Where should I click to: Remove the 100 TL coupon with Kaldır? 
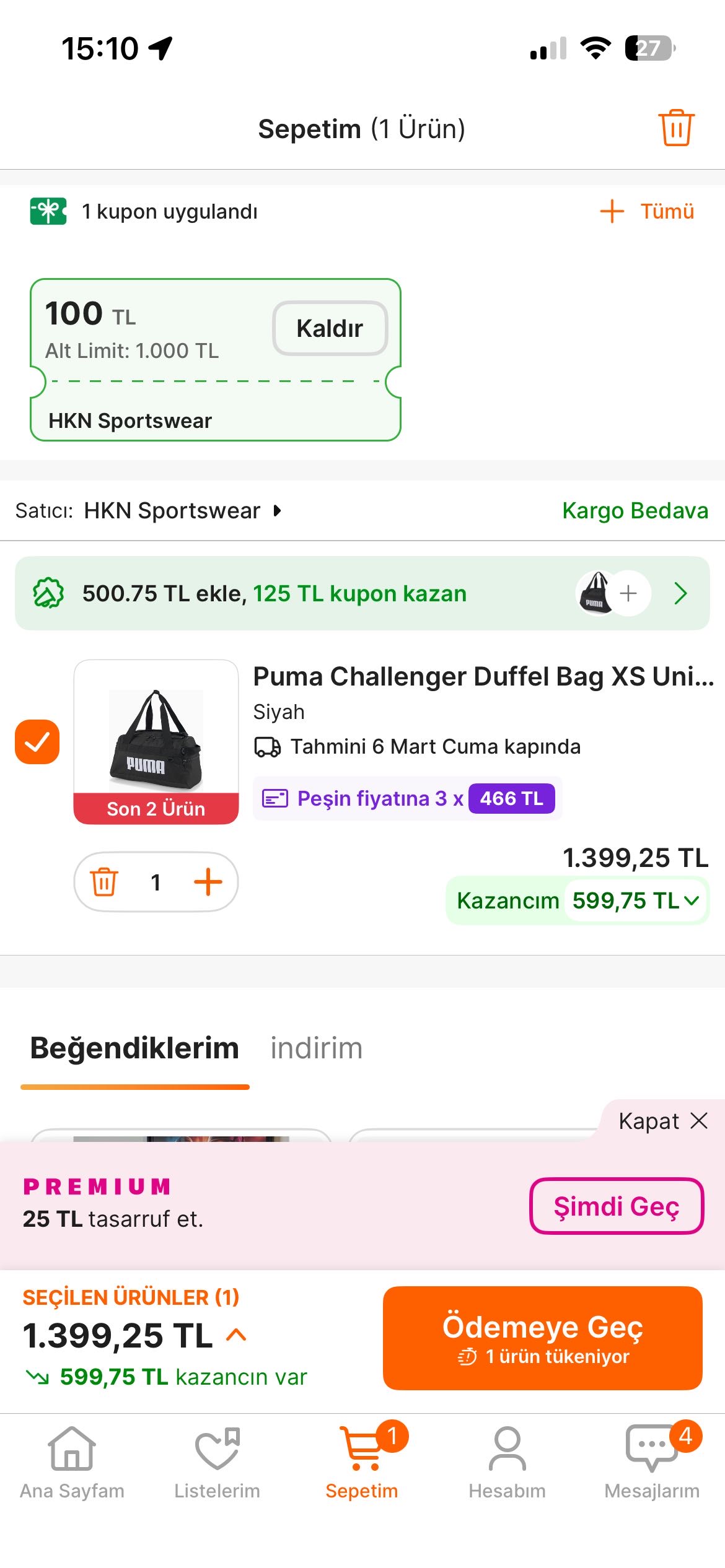(x=330, y=328)
